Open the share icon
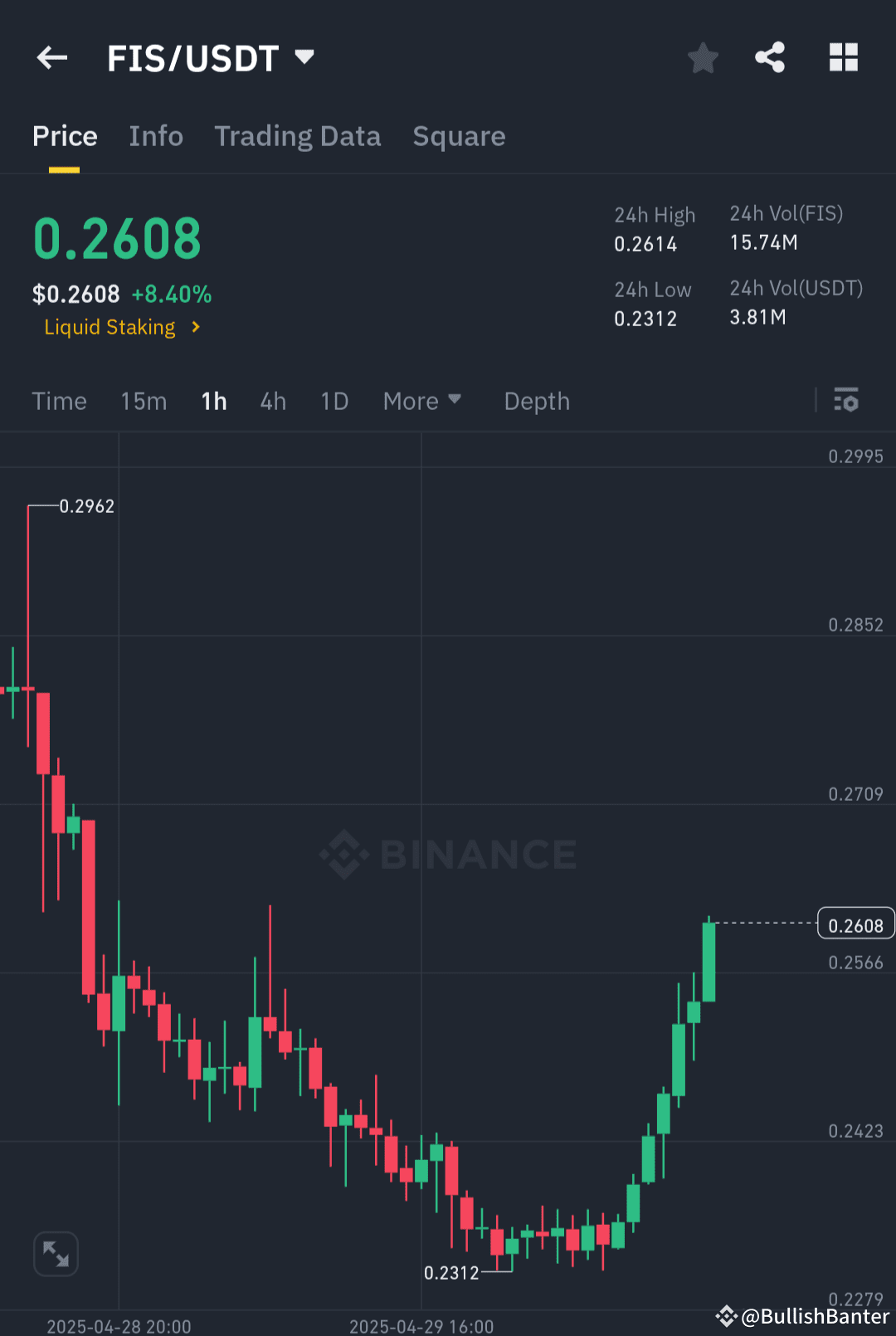Screen dimensions: 896x1336 (x=770, y=57)
